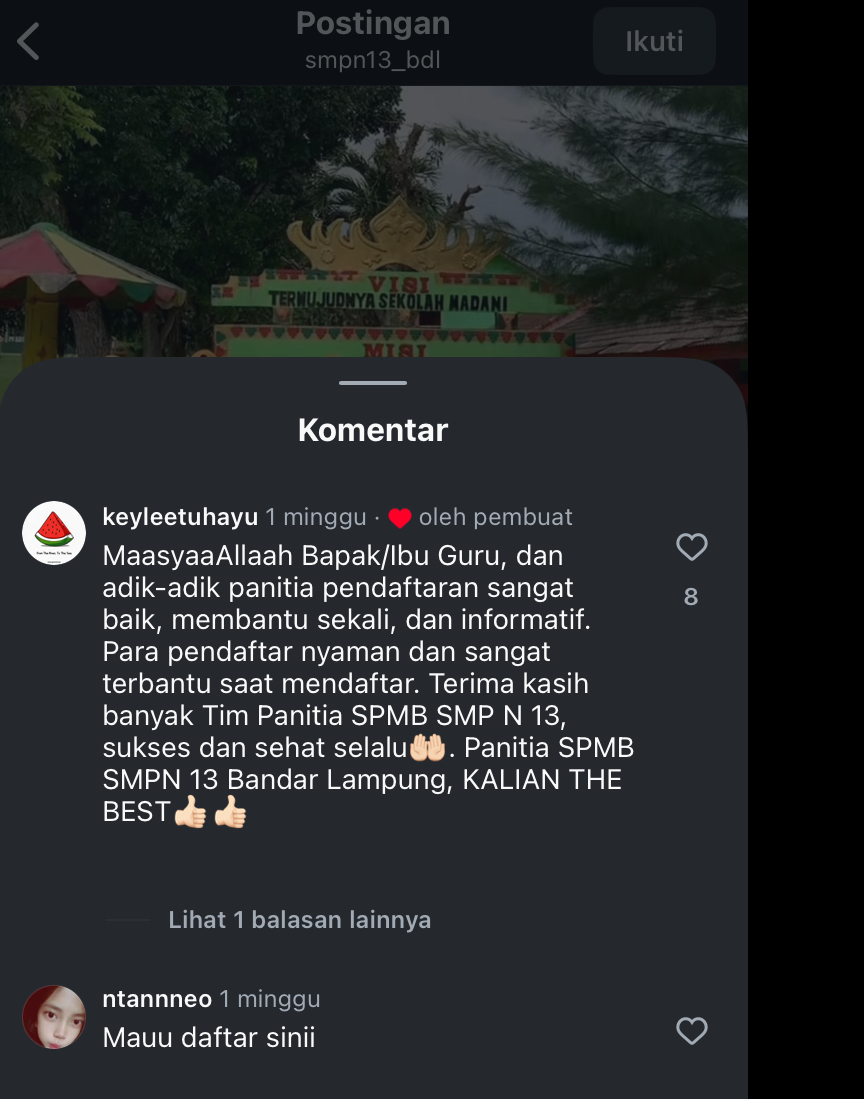This screenshot has width=864, height=1099.
Task: Open keyleetuhayu's profile picture
Action: 54,533
